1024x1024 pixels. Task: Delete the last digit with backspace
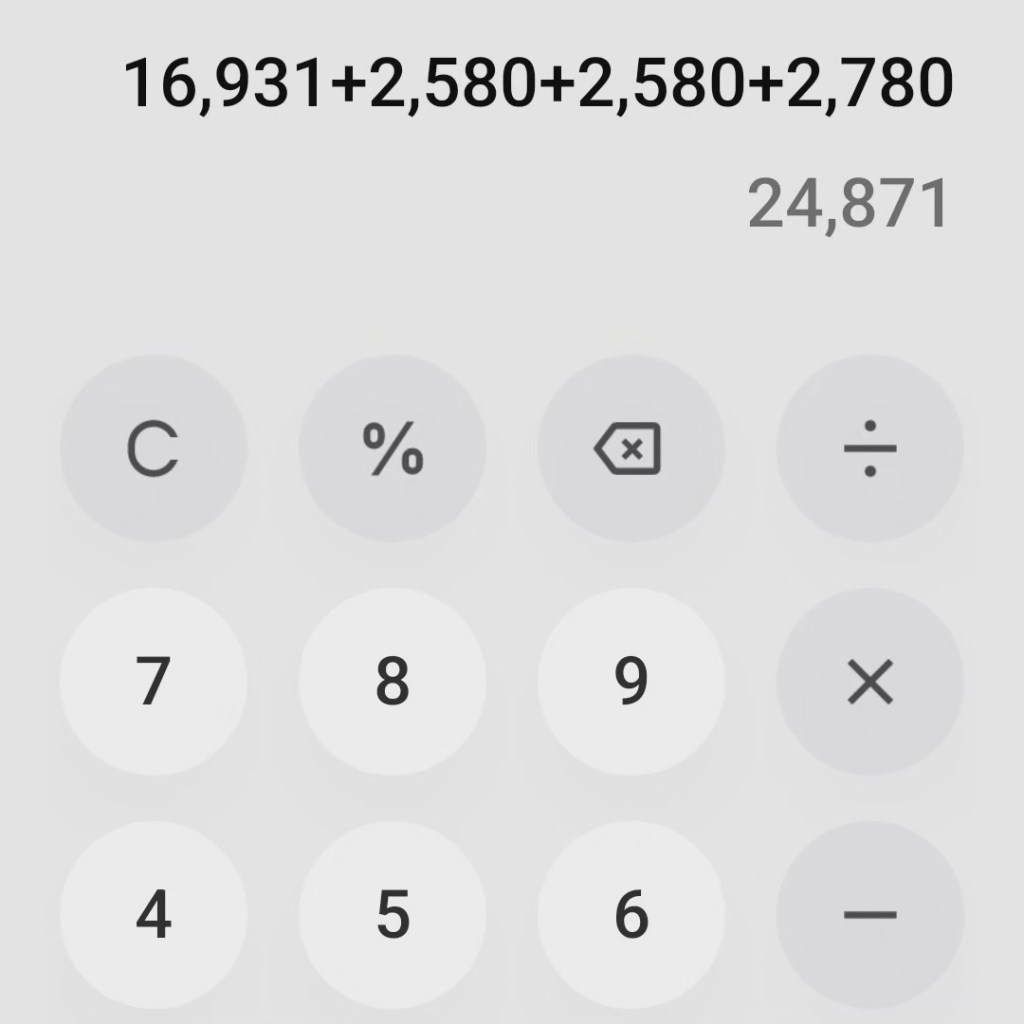point(630,450)
